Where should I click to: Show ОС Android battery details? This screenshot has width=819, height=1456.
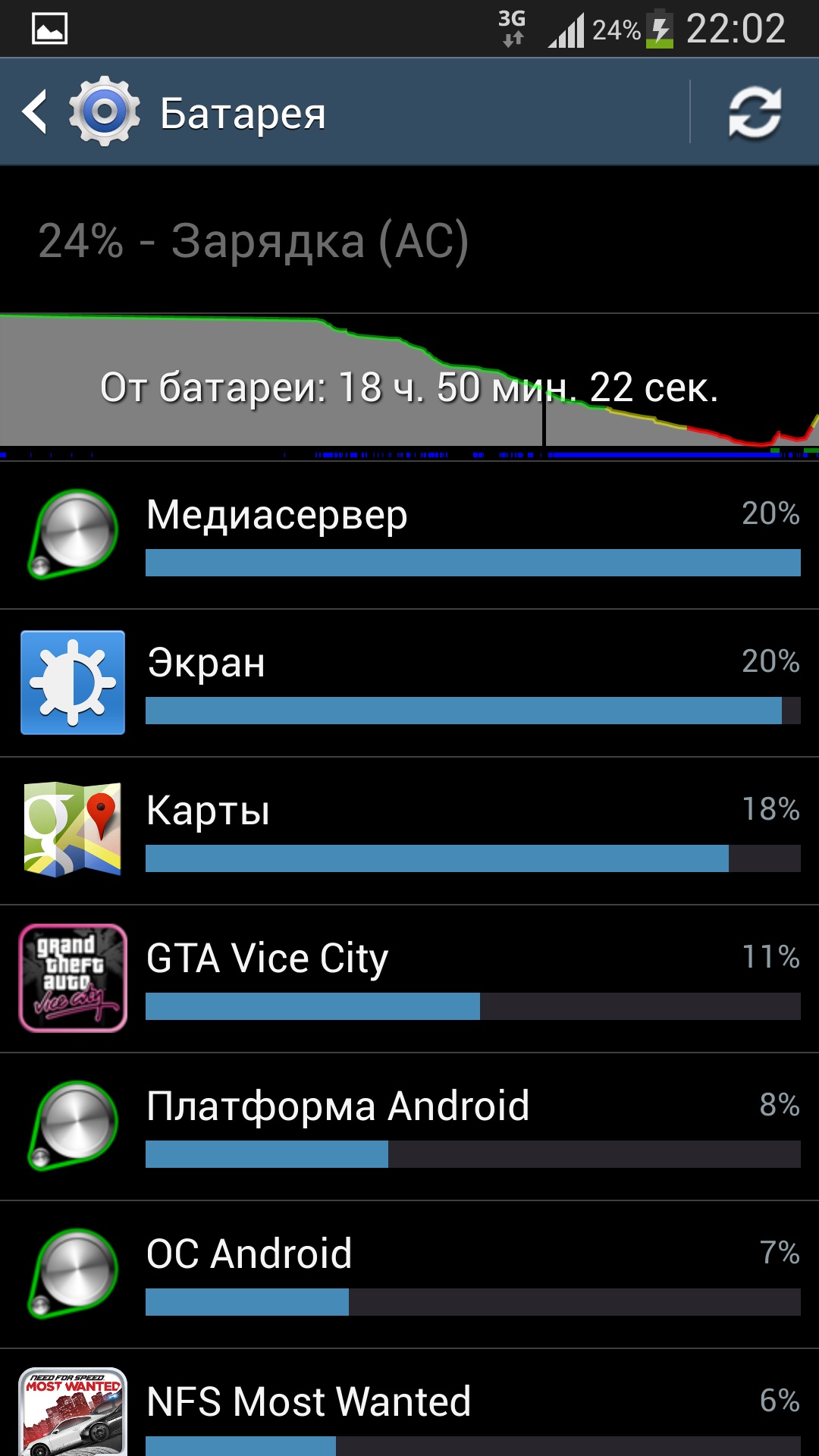point(409,1275)
